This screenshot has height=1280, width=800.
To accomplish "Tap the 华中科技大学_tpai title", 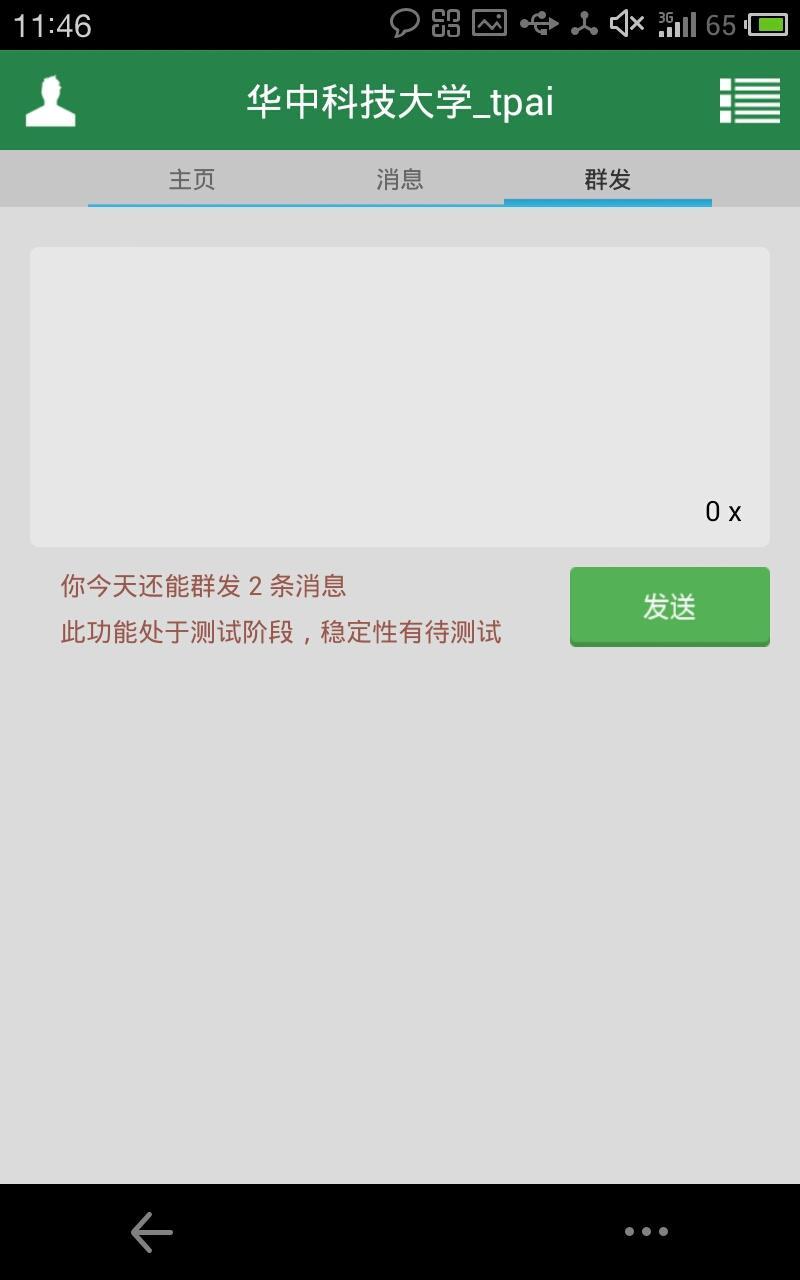I will 400,99.
